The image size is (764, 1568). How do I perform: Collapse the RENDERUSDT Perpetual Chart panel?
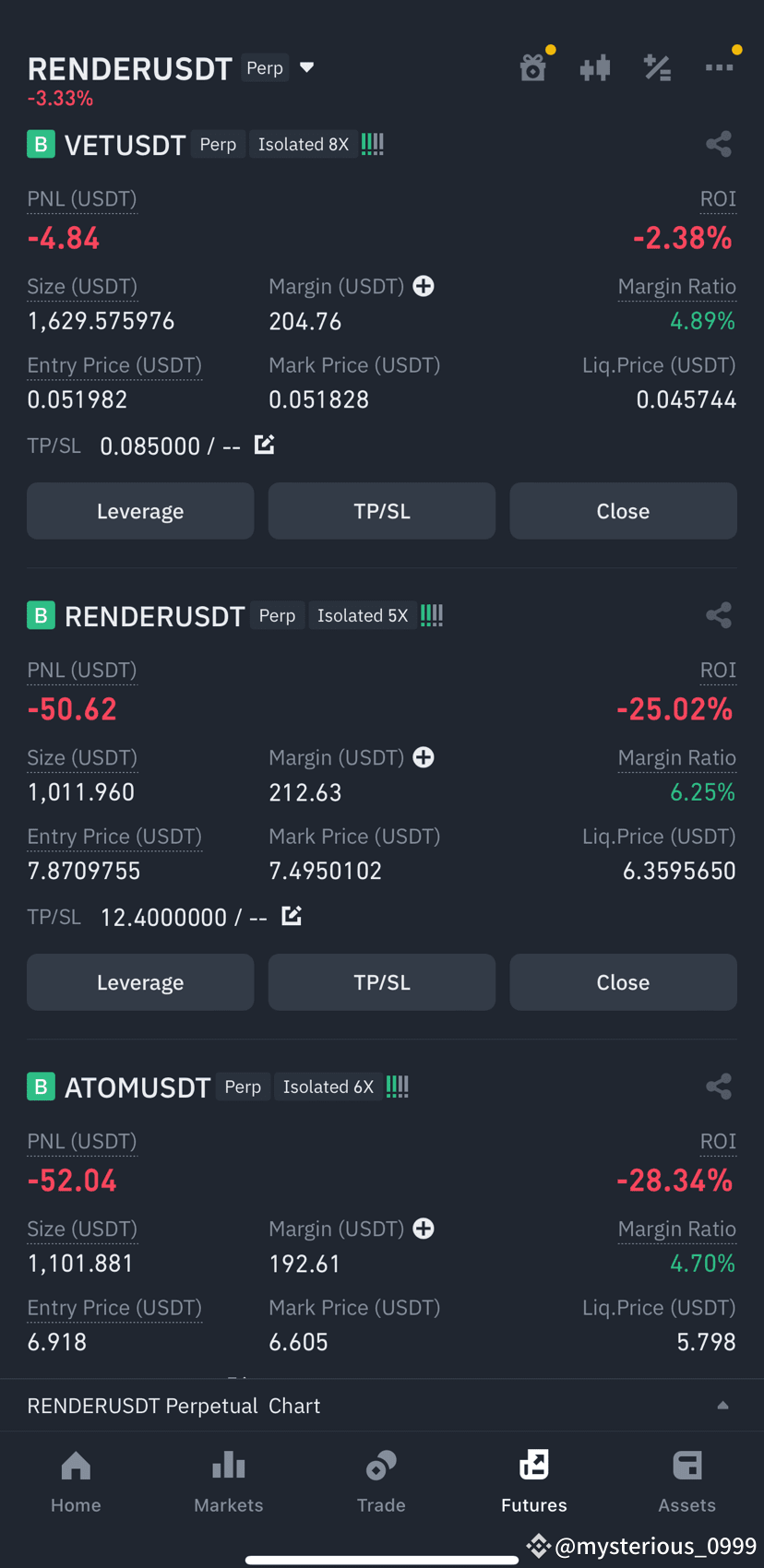[x=722, y=1405]
